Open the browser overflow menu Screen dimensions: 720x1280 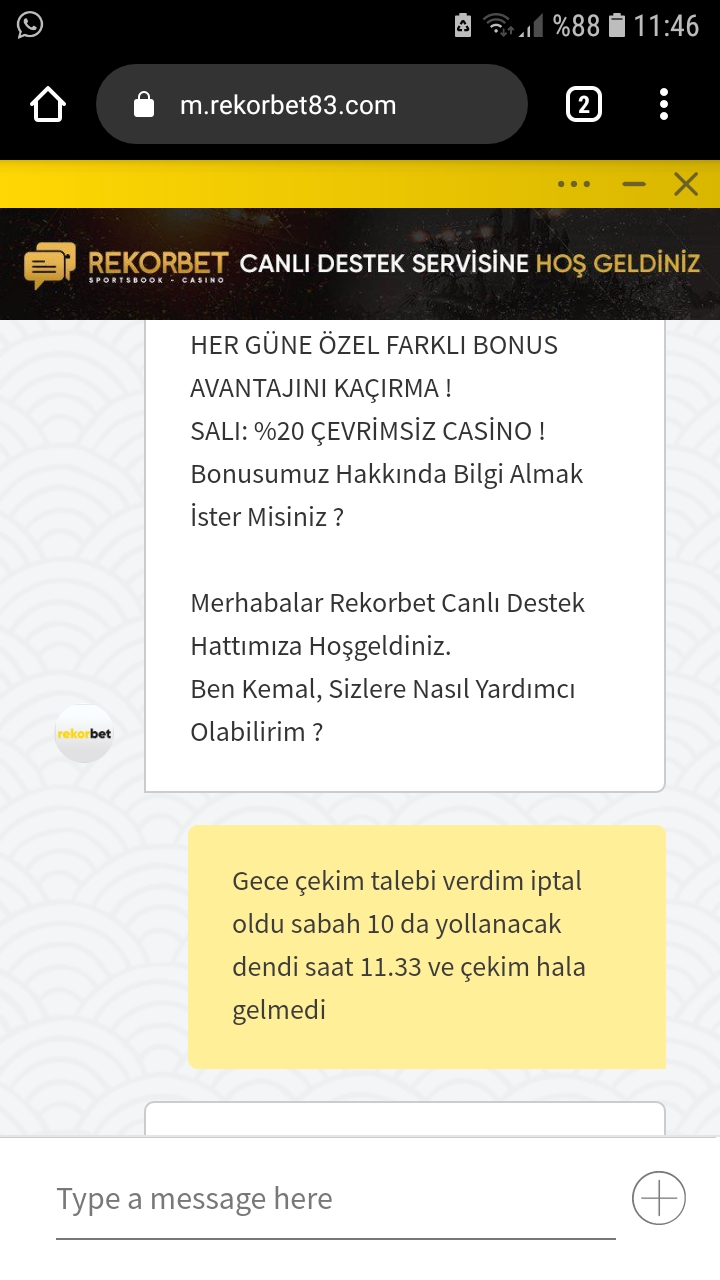664,105
